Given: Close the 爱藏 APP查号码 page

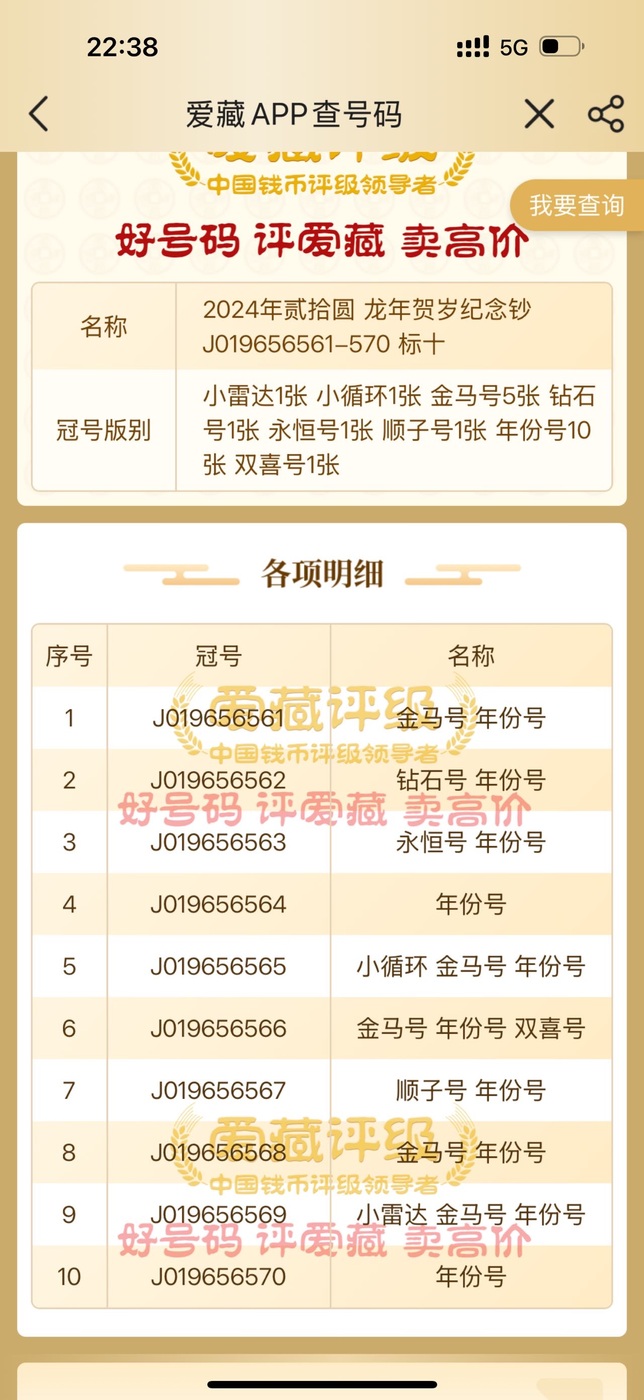Looking at the screenshot, I should (539, 114).
